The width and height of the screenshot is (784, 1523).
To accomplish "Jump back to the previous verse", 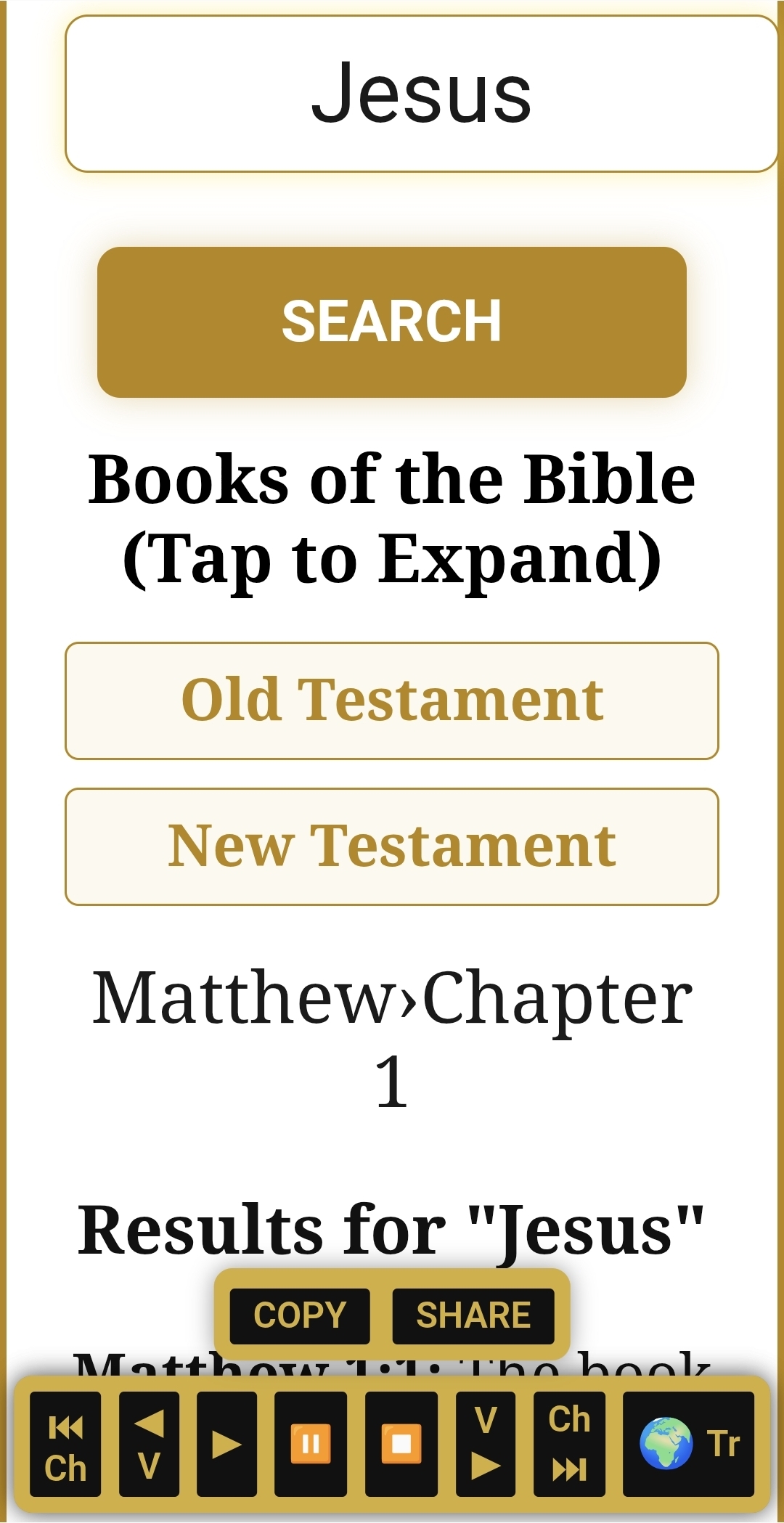I will click(x=149, y=1444).
